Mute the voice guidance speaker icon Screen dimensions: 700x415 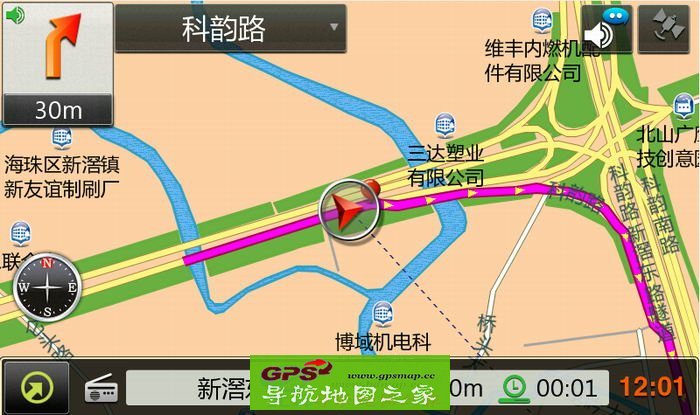606,31
